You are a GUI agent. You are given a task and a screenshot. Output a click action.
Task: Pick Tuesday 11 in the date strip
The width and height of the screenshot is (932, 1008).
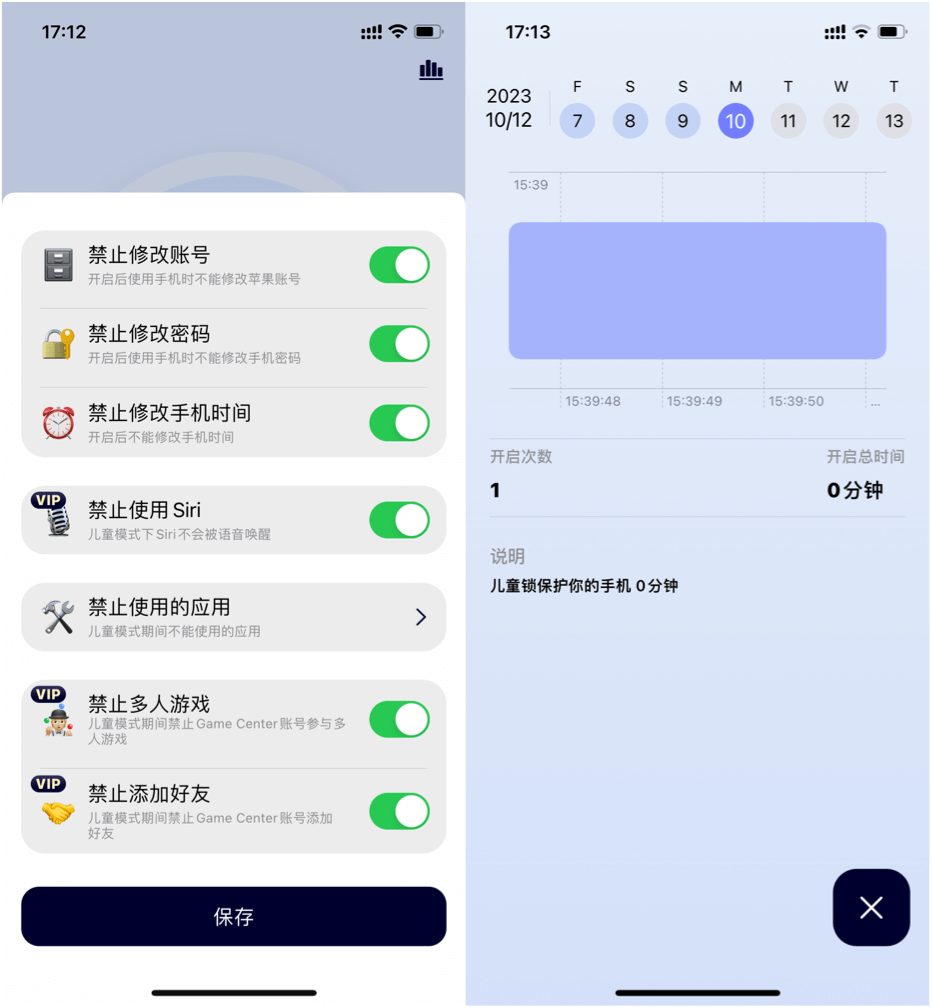tap(788, 121)
